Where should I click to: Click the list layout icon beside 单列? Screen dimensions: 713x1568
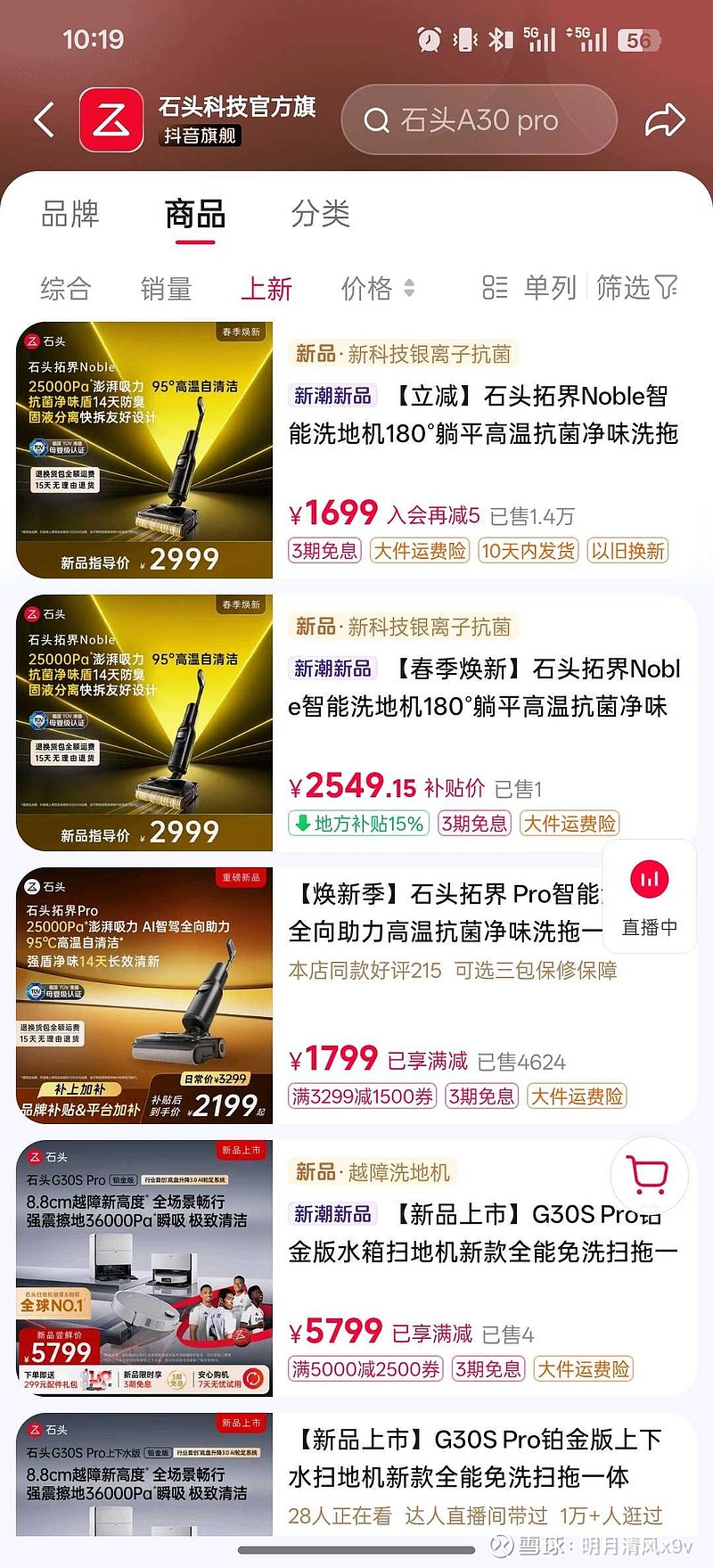496,288
